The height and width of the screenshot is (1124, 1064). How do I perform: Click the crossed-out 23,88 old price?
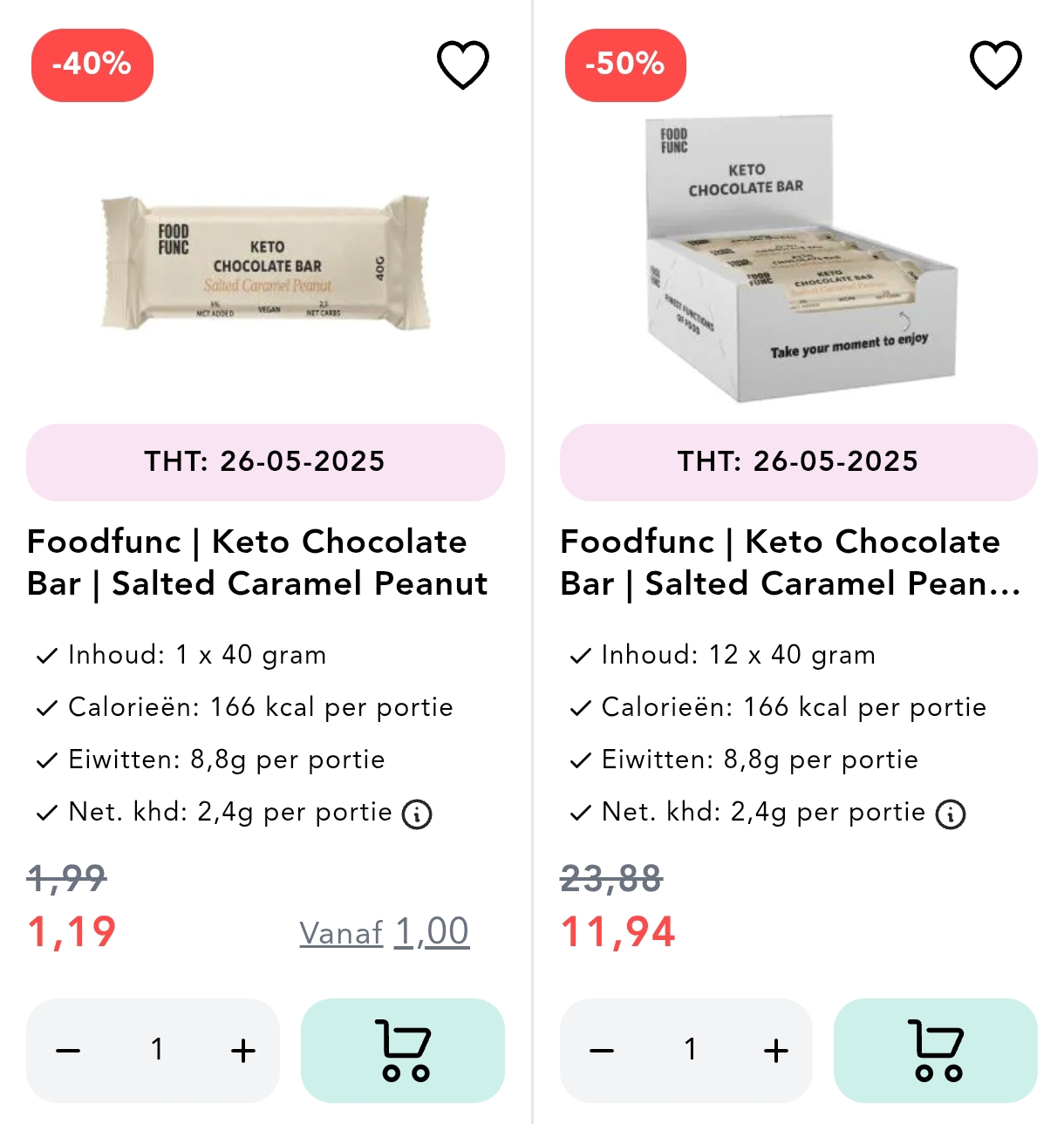click(610, 881)
